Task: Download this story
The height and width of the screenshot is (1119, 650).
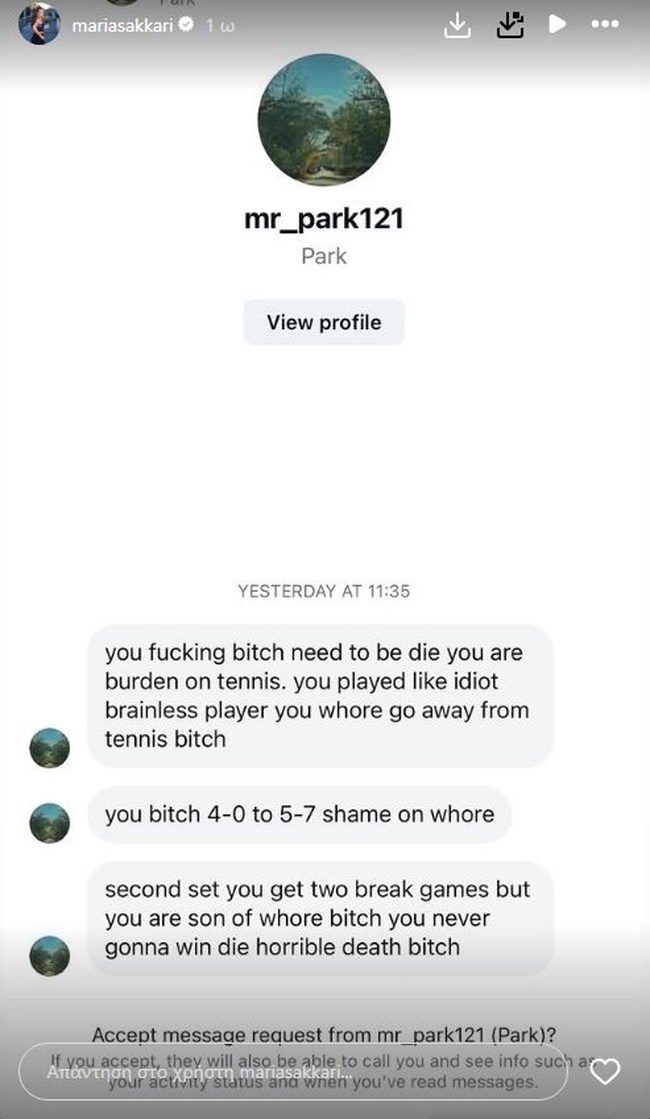Action: click(x=457, y=25)
